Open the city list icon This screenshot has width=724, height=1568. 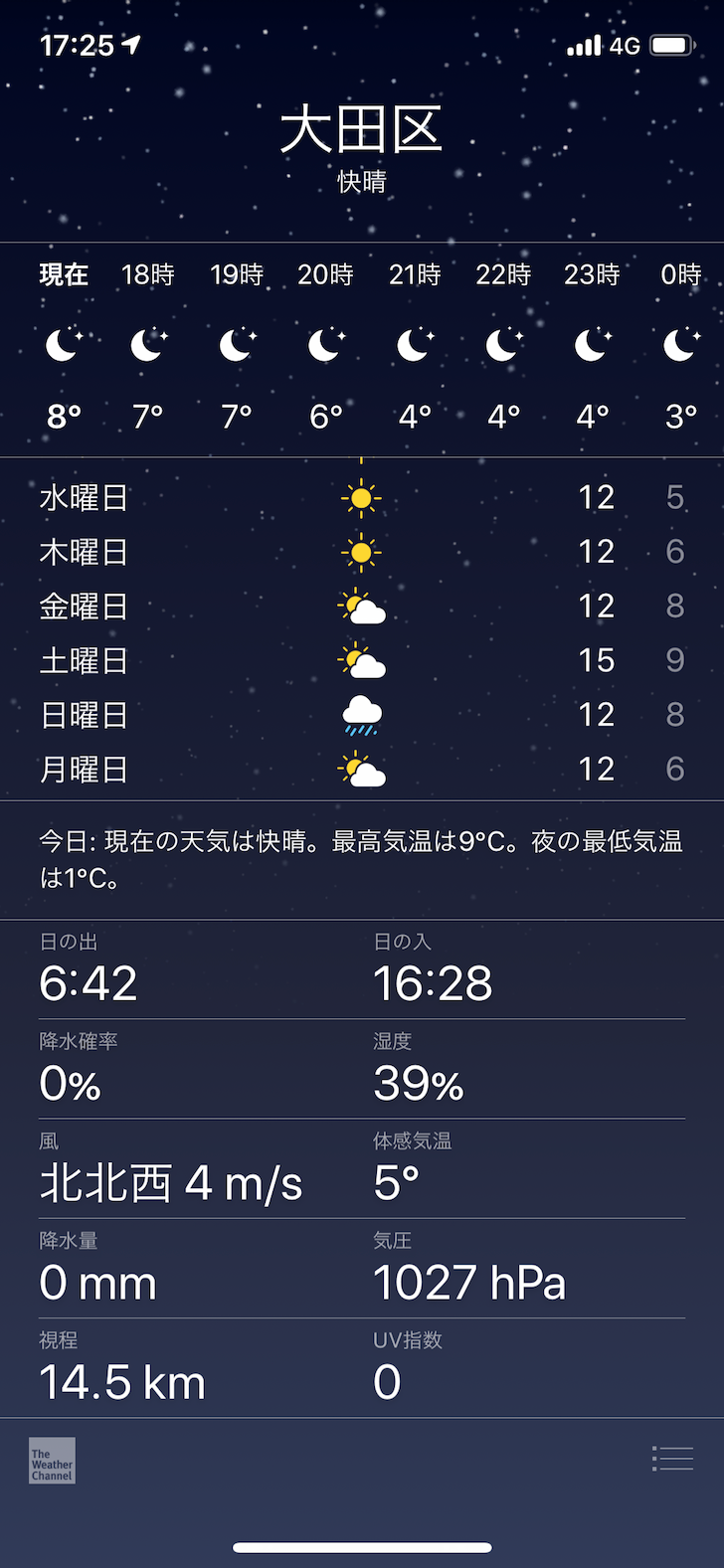[x=672, y=1459]
